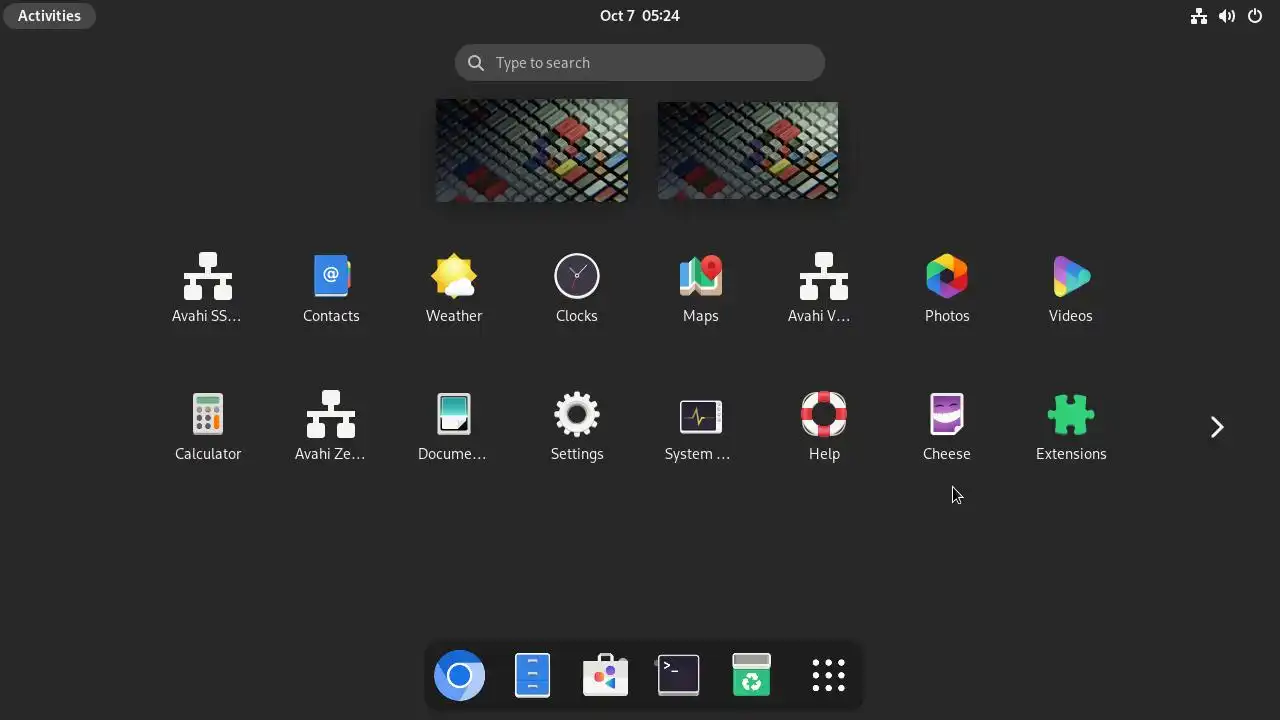Launch the Chromium browser from the dock
This screenshot has height=720, width=1280.
(x=460, y=676)
